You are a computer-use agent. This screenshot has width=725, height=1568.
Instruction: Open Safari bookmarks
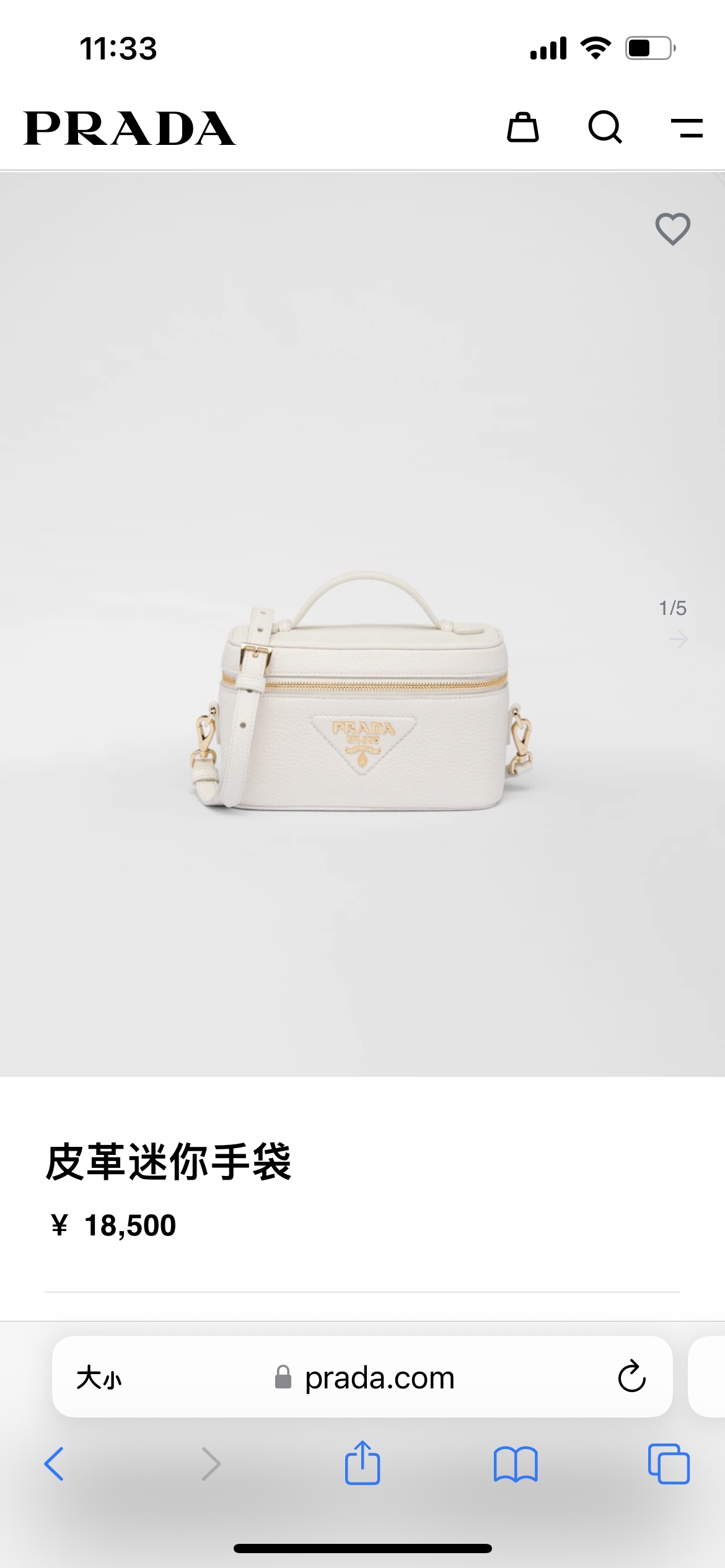(x=516, y=1464)
